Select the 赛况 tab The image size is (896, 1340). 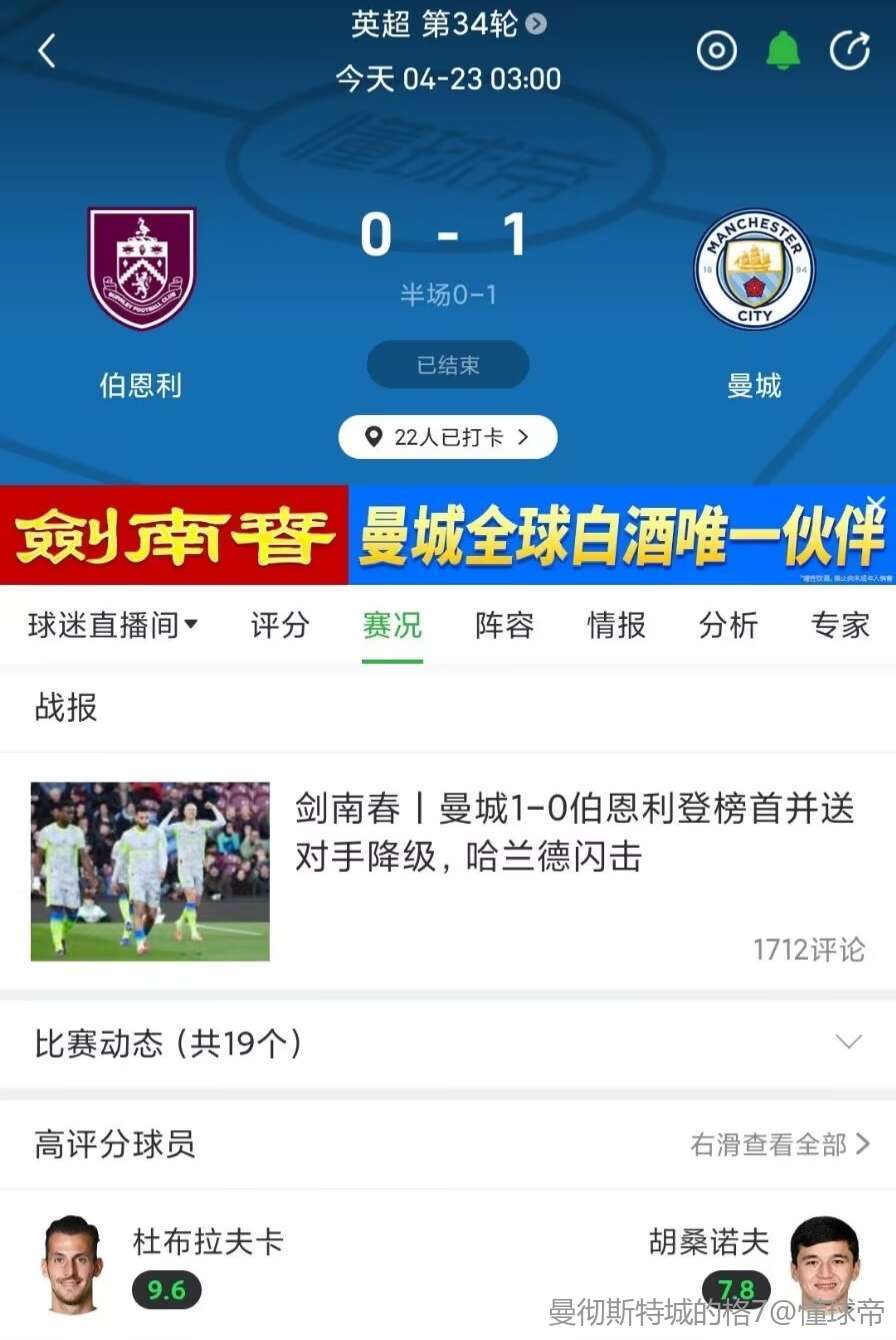[x=392, y=626]
